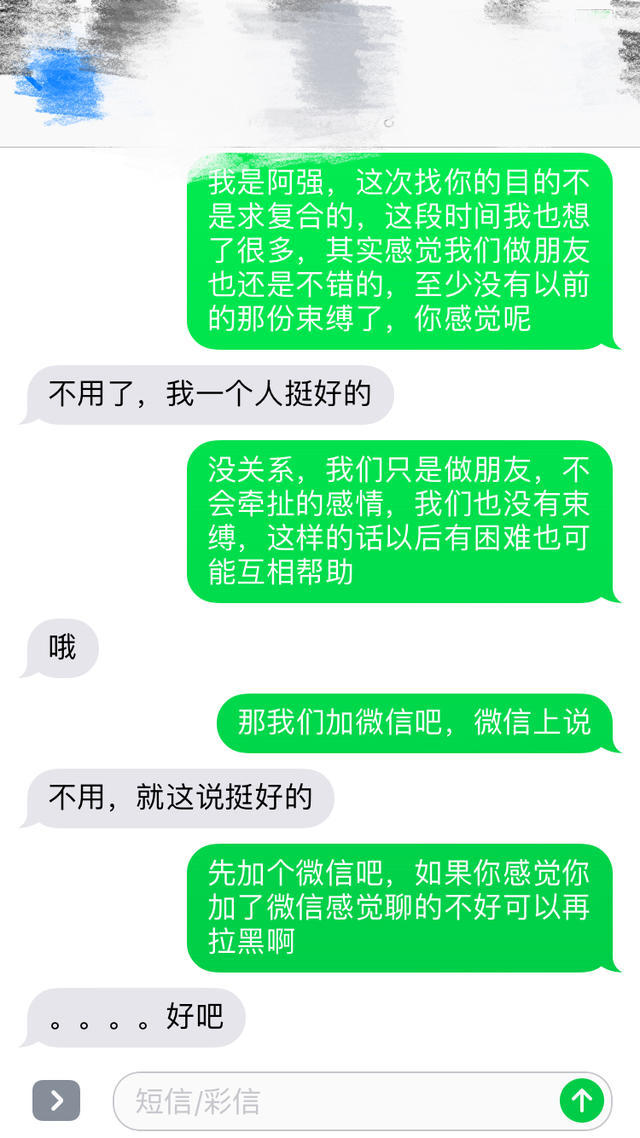Send the message with the green arrow button
The height and width of the screenshot is (1138, 640).
click(x=582, y=1101)
